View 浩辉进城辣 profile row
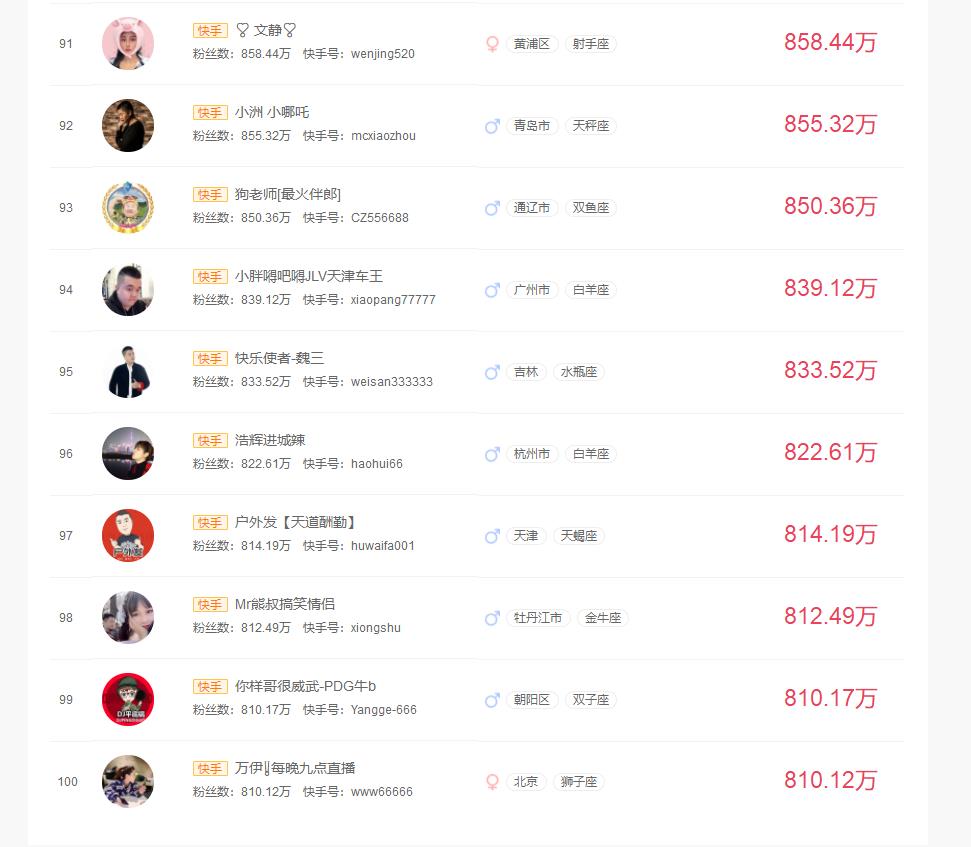Image resolution: width=971 pixels, height=847 pixels. coord(270,440)
